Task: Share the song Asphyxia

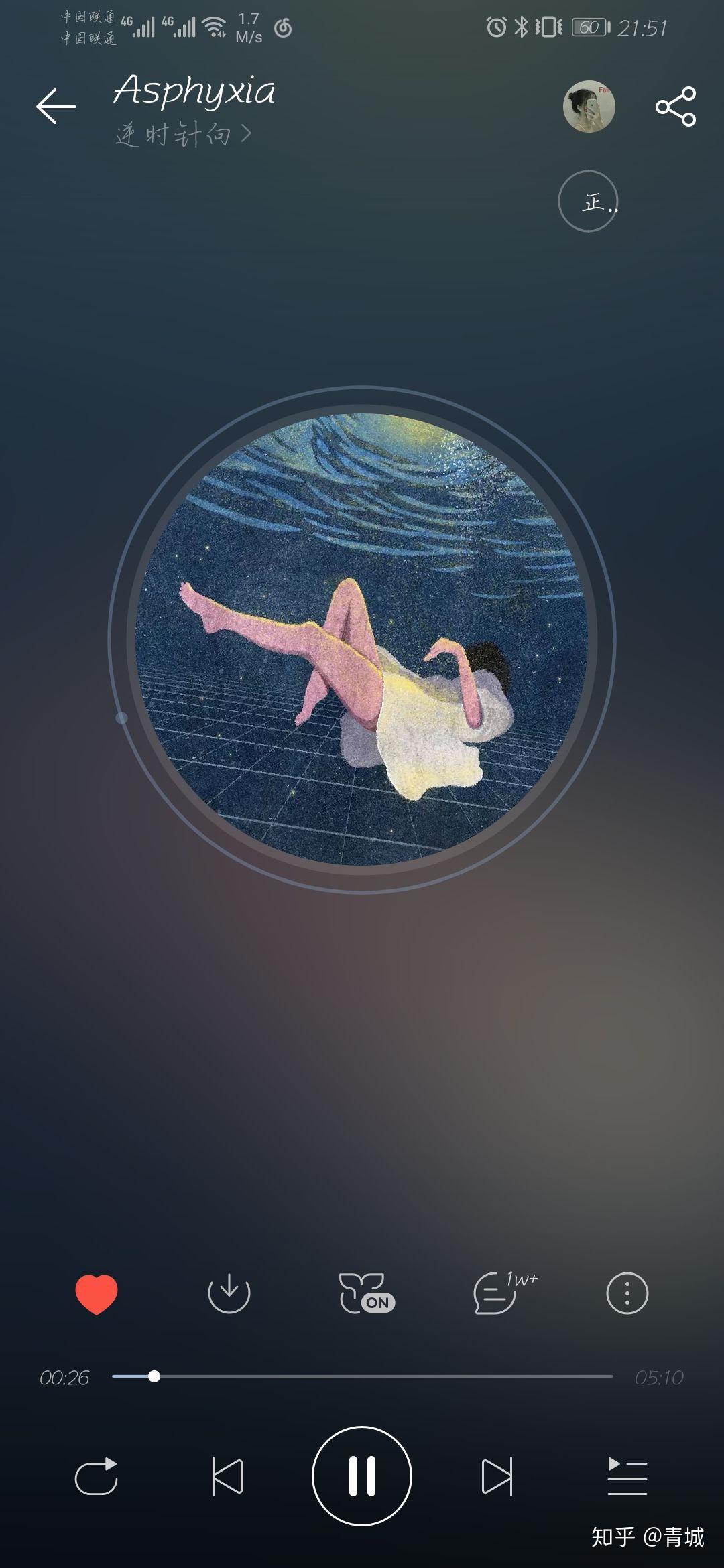Action: (x=676, y=107)
